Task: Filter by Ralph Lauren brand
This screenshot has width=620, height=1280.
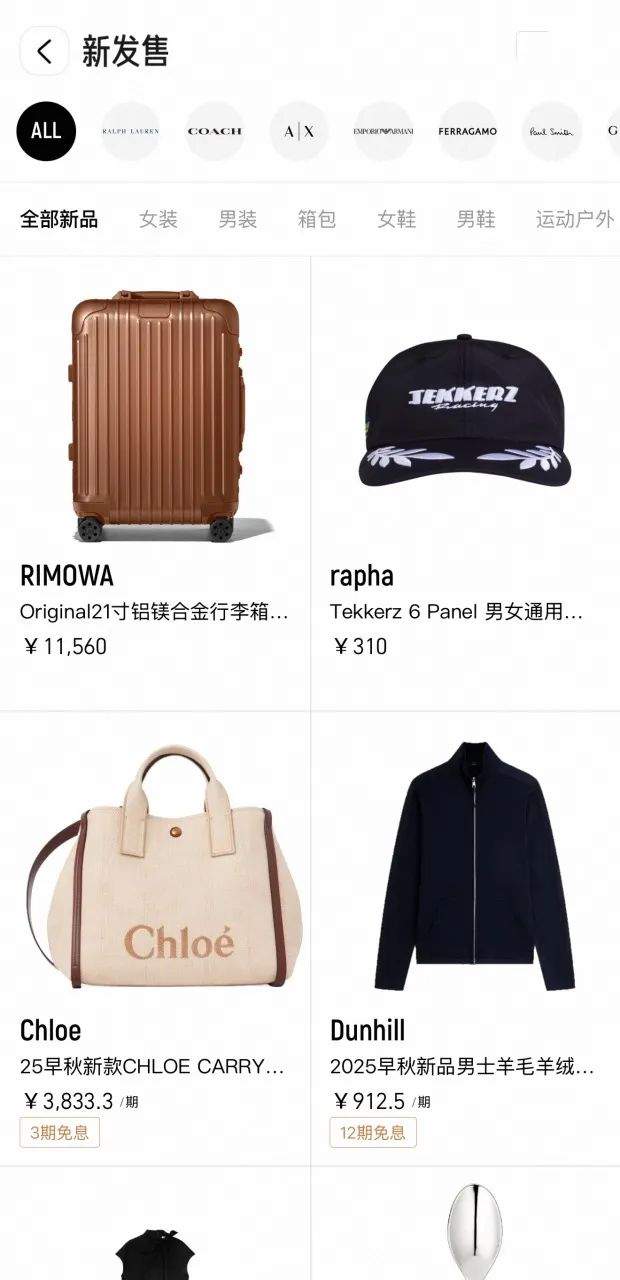Action: click(x=130, y=131)
